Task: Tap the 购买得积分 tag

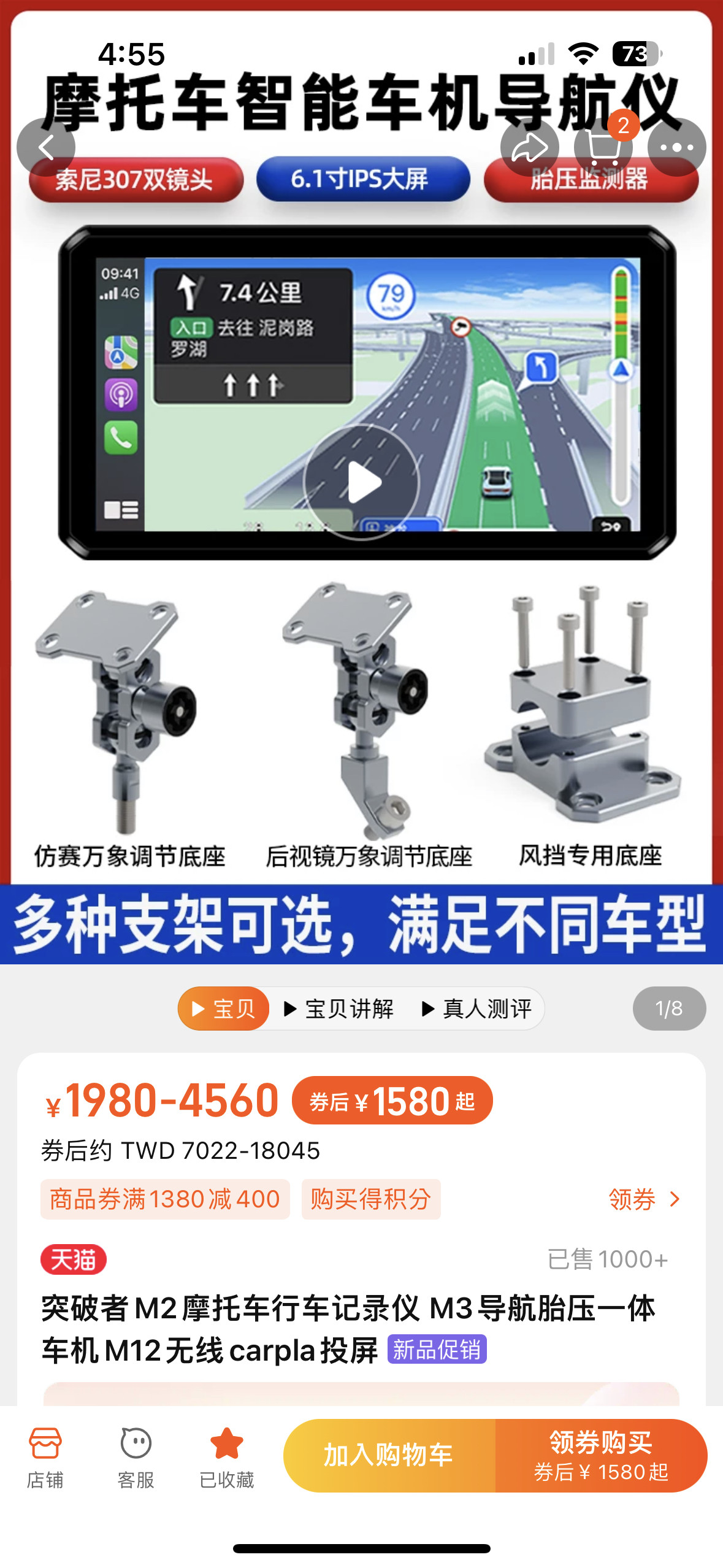Action: click(370, 1199)
